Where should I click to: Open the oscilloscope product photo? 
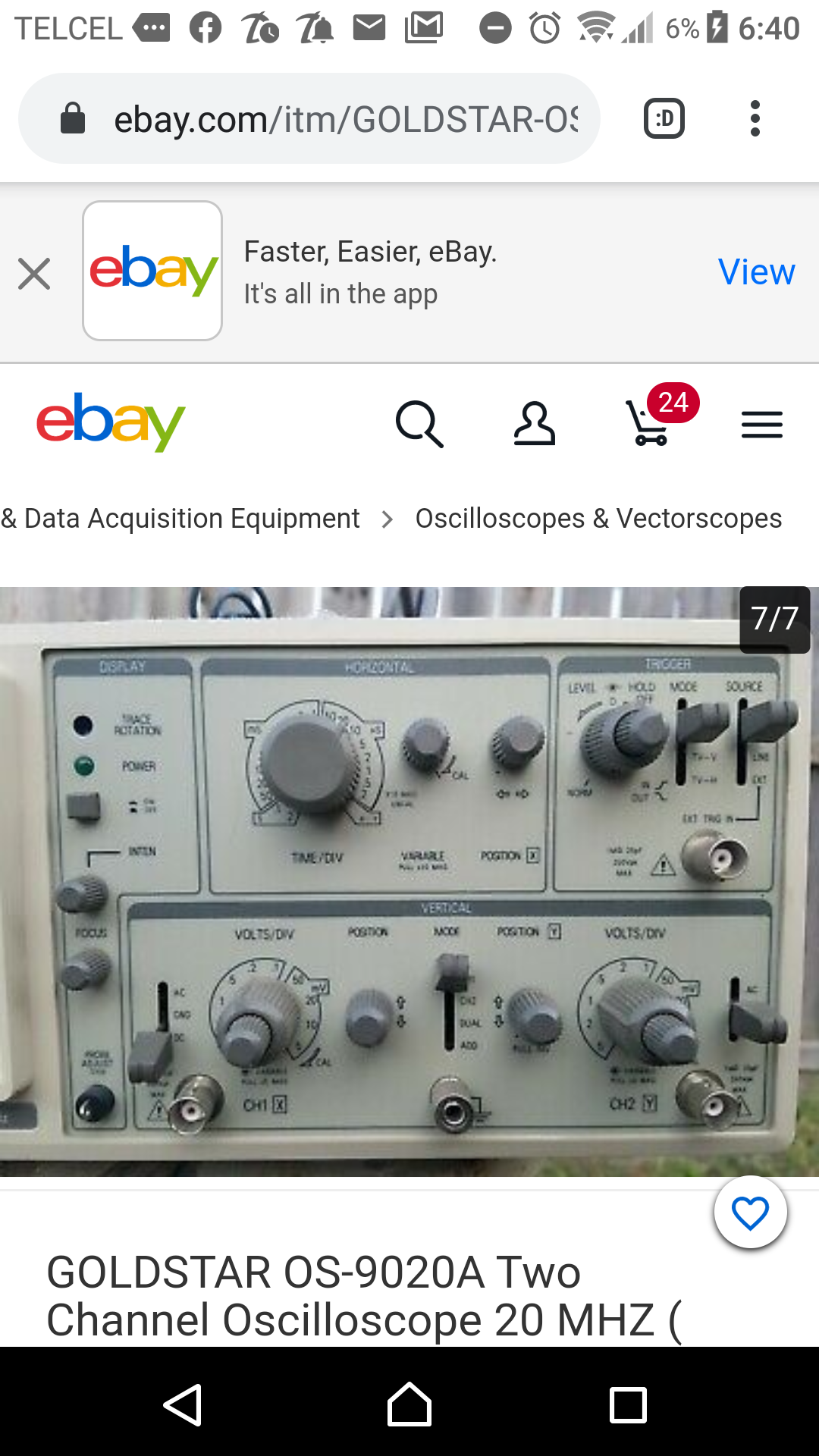click(x=409, y=881)
